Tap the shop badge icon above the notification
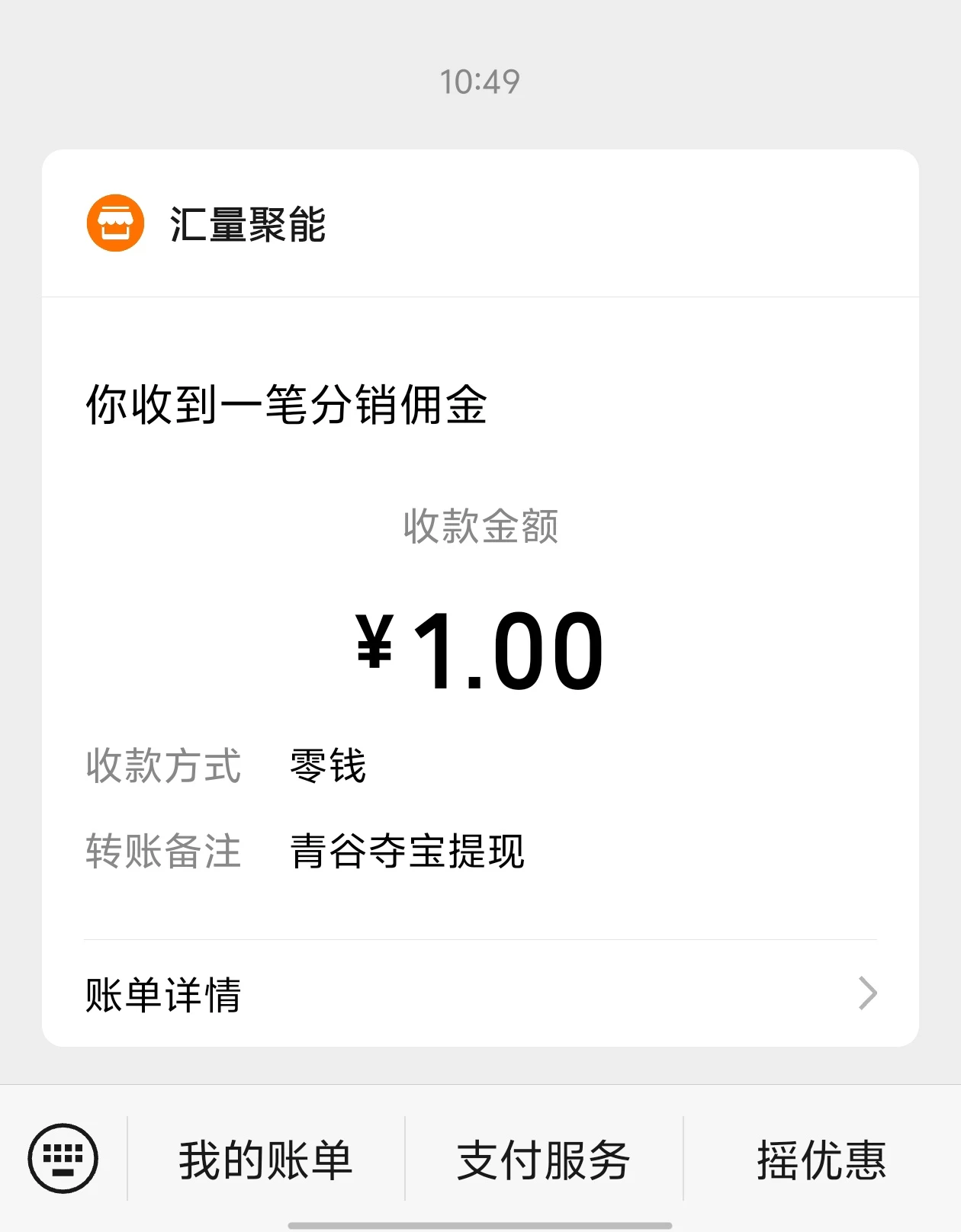The image size is (961, 1232). (x=116, y=222)
